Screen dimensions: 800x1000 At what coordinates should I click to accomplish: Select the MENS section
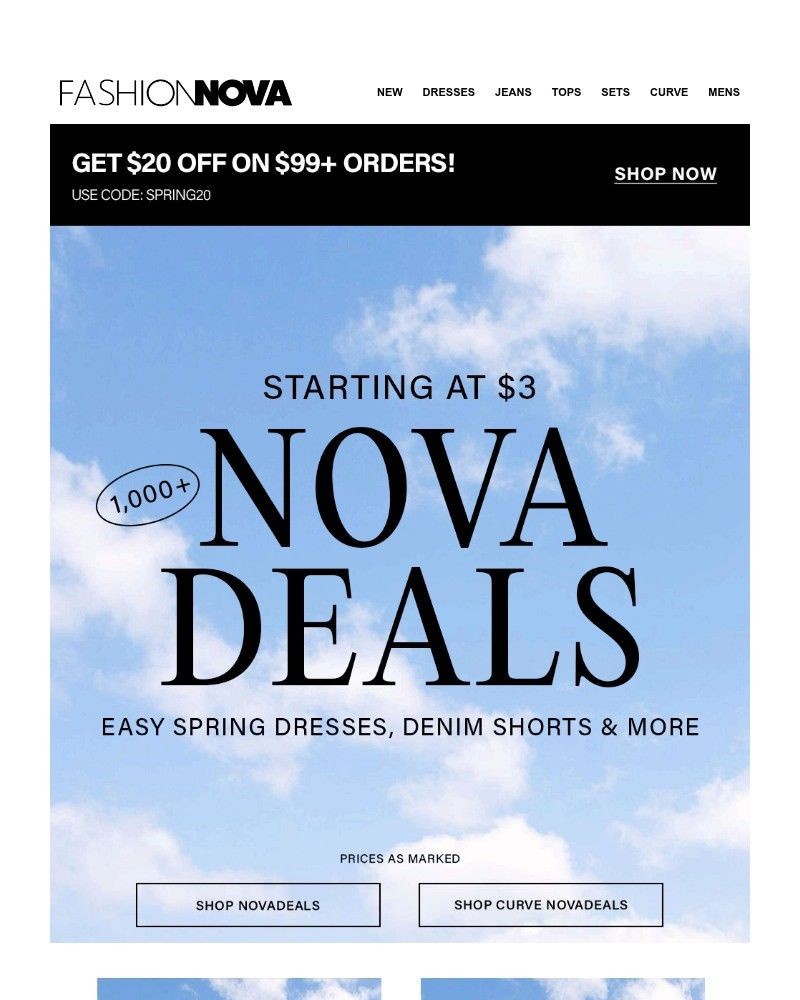point(722,92)
